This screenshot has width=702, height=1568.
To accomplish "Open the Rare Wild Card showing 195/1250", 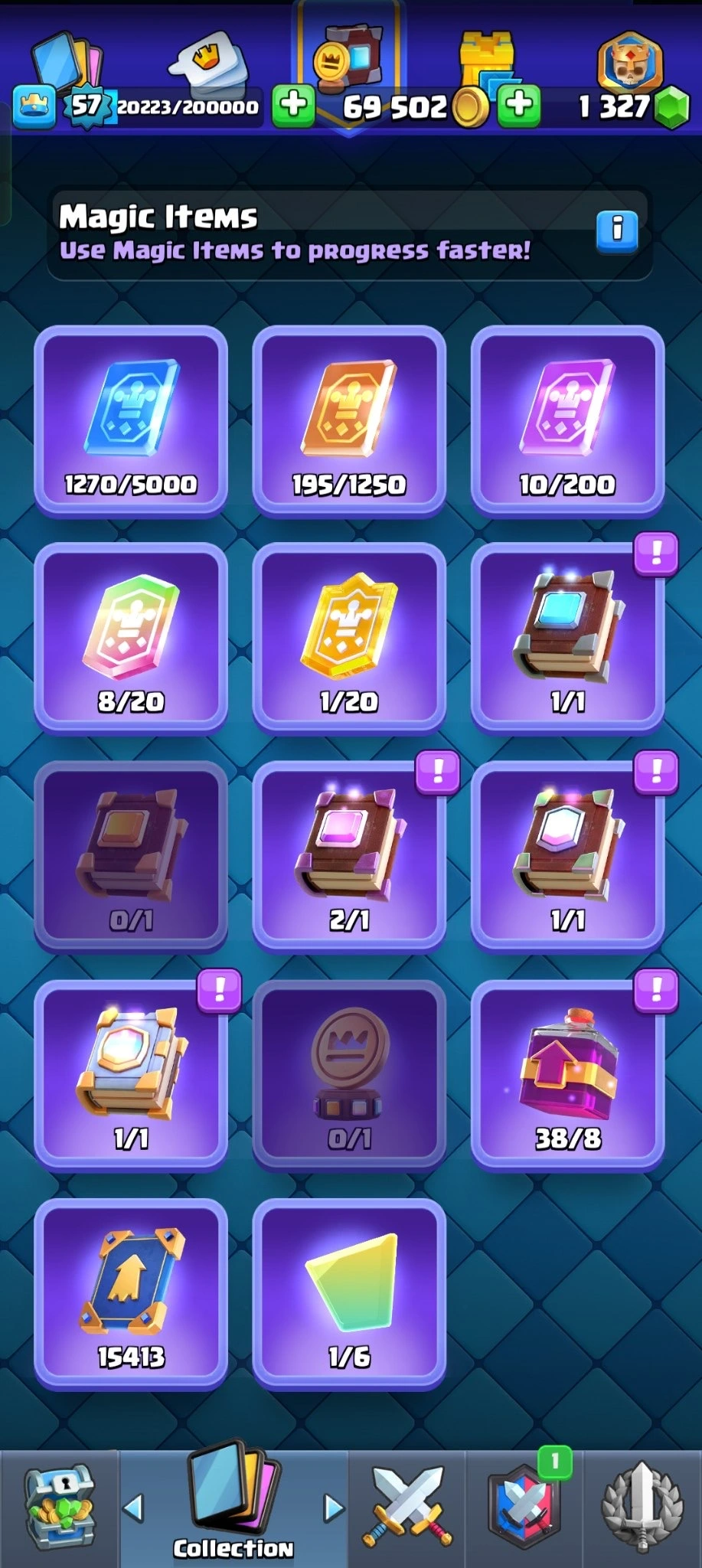I will pos(349,420).
